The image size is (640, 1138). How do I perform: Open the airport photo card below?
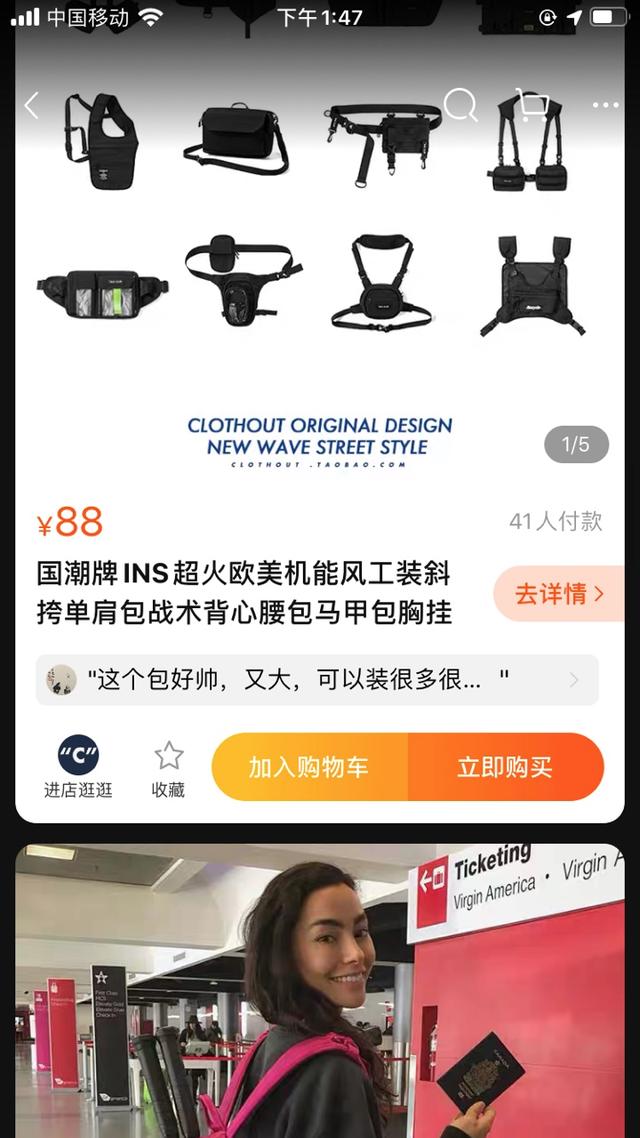pos(319,990)
